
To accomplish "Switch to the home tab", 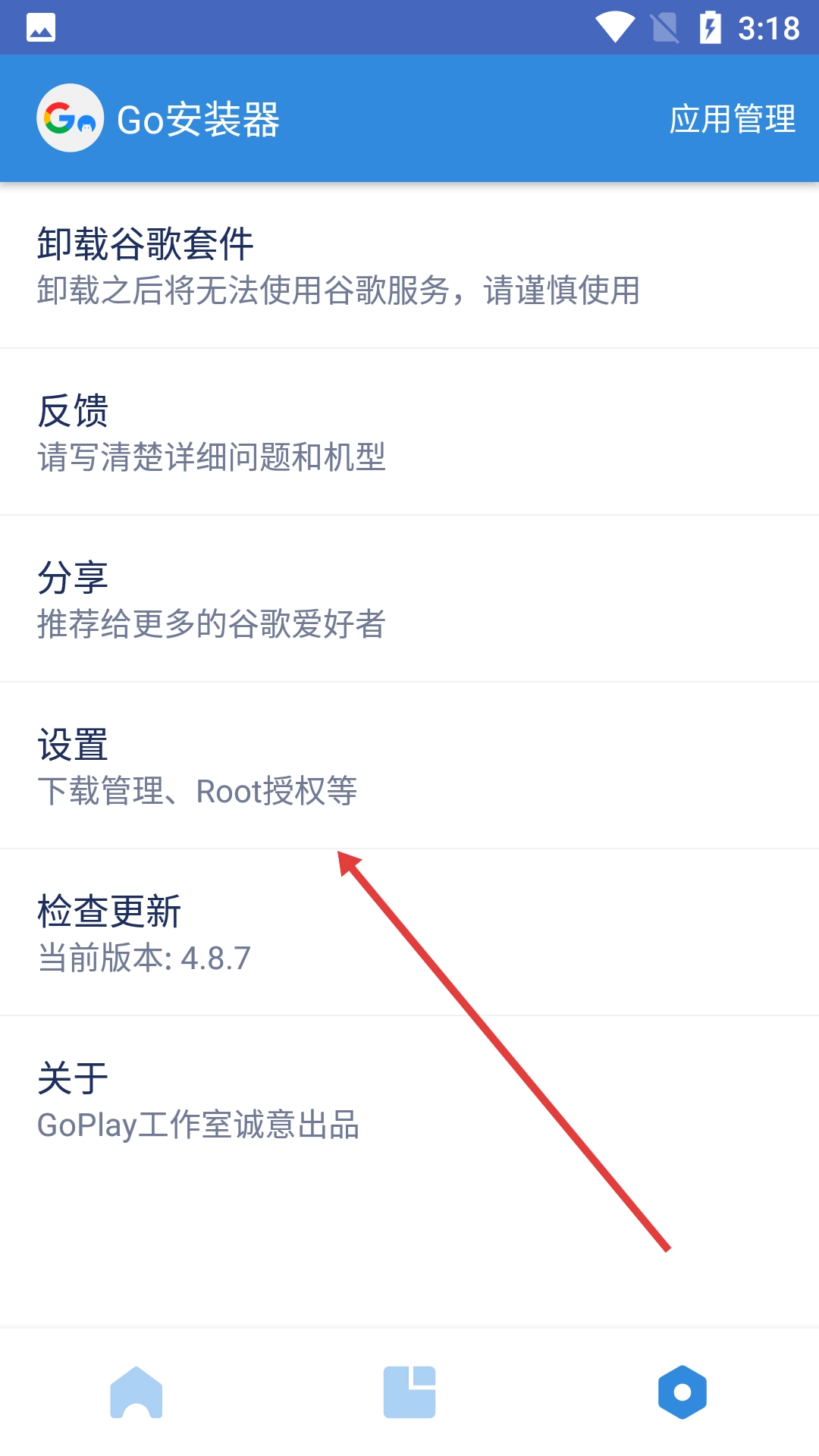I will coord(136,1392).
